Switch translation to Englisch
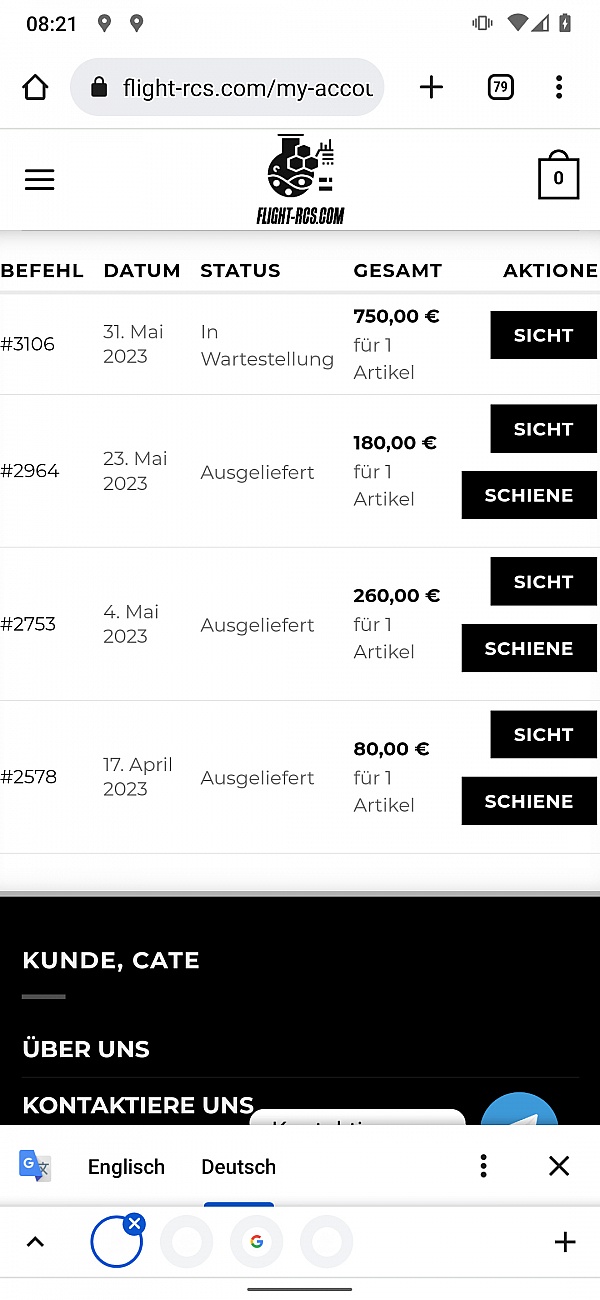The image size is (600, 1300). pos(126,1167)
